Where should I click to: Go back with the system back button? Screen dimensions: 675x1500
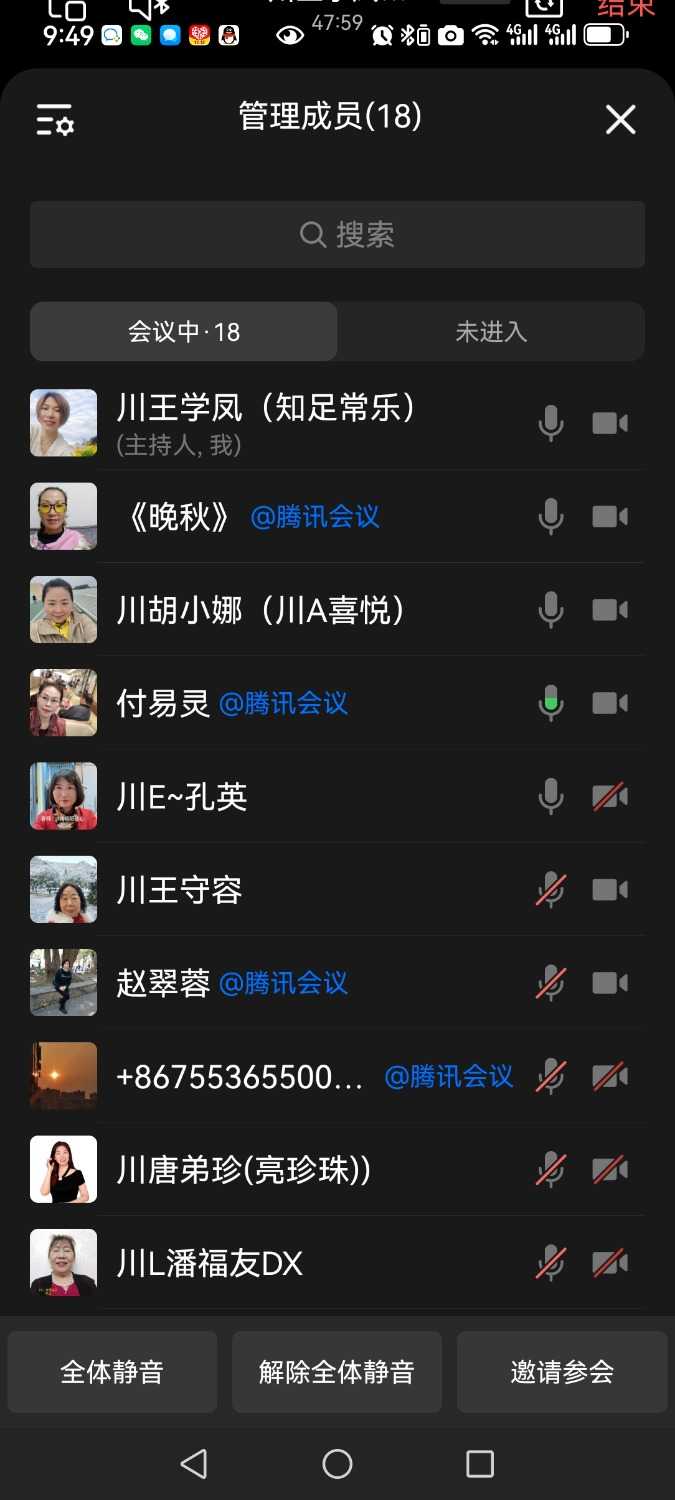[x=193, y=1464]
